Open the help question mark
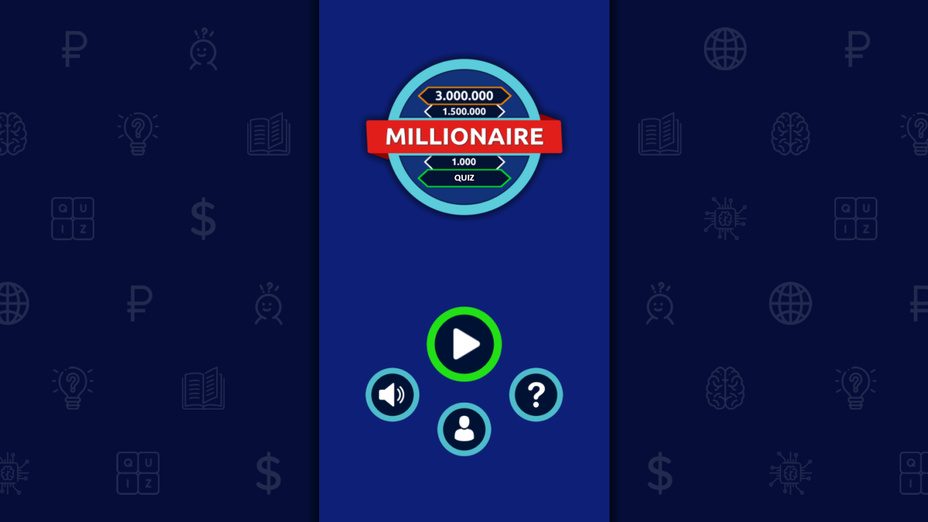928x522 pixels. pyautogui.click(x=536, y=395)
